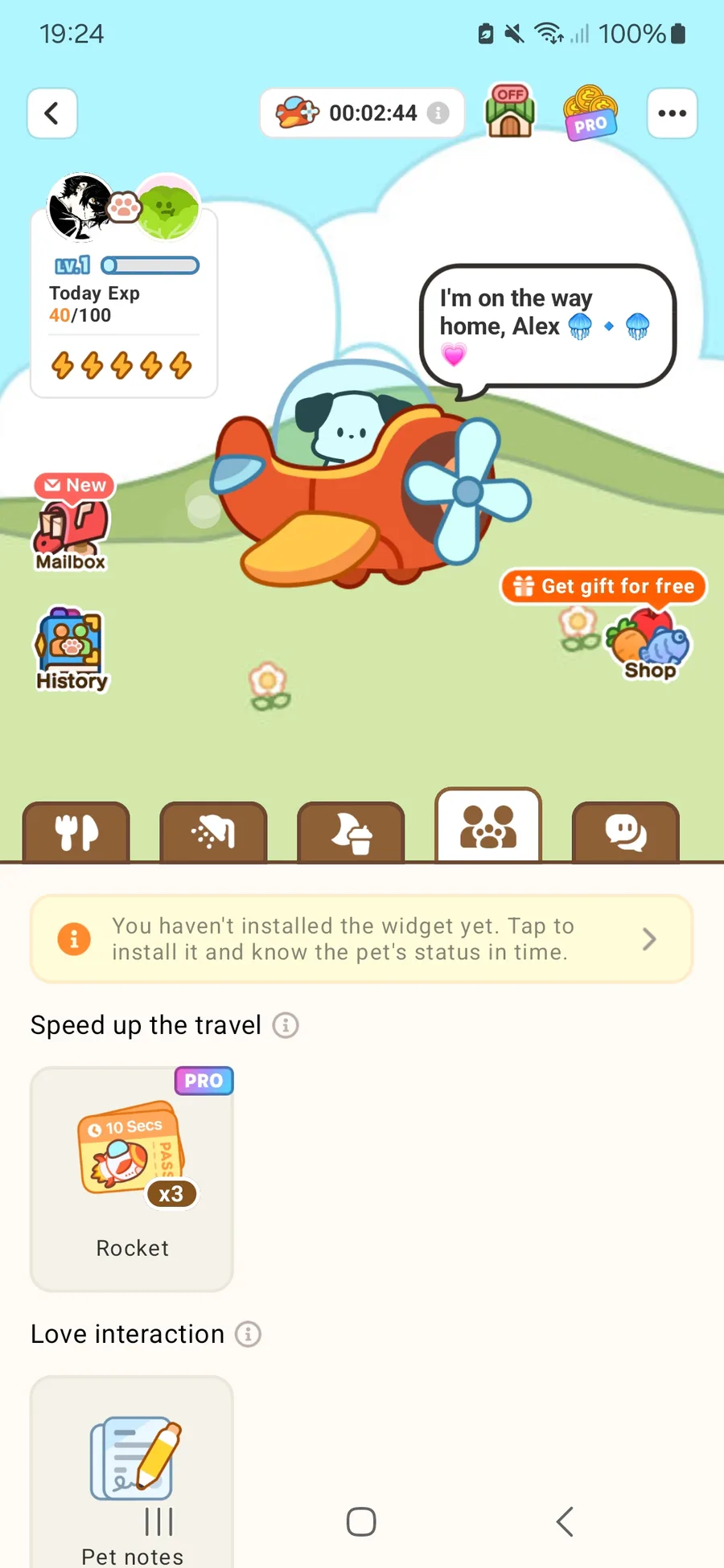Tap the travel countdown timer info icon

(438, 113)
